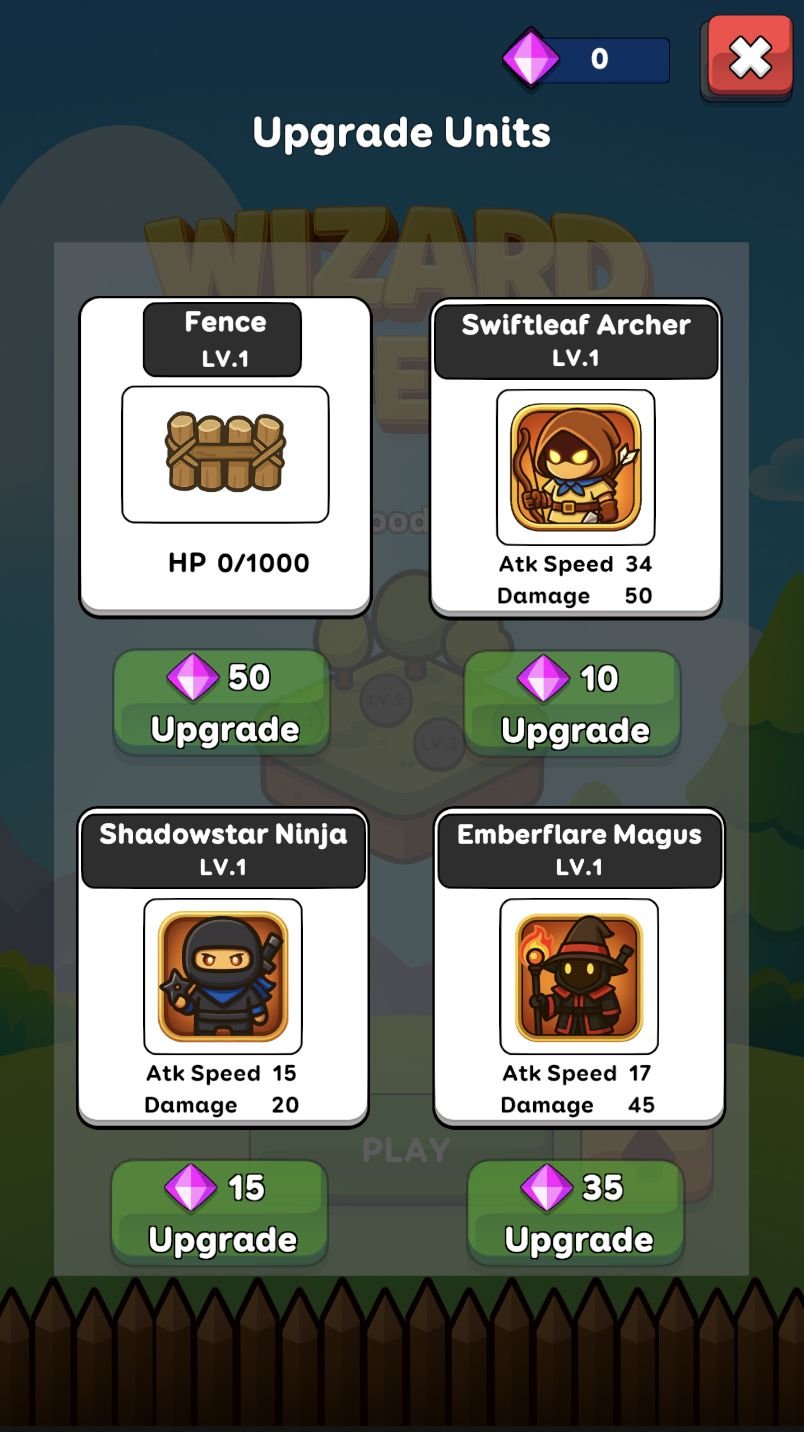This screenshot has width=804, height=1432.
Task: Select the Fence unit icon
Action: pyautogui.click(x=224, y=455)
